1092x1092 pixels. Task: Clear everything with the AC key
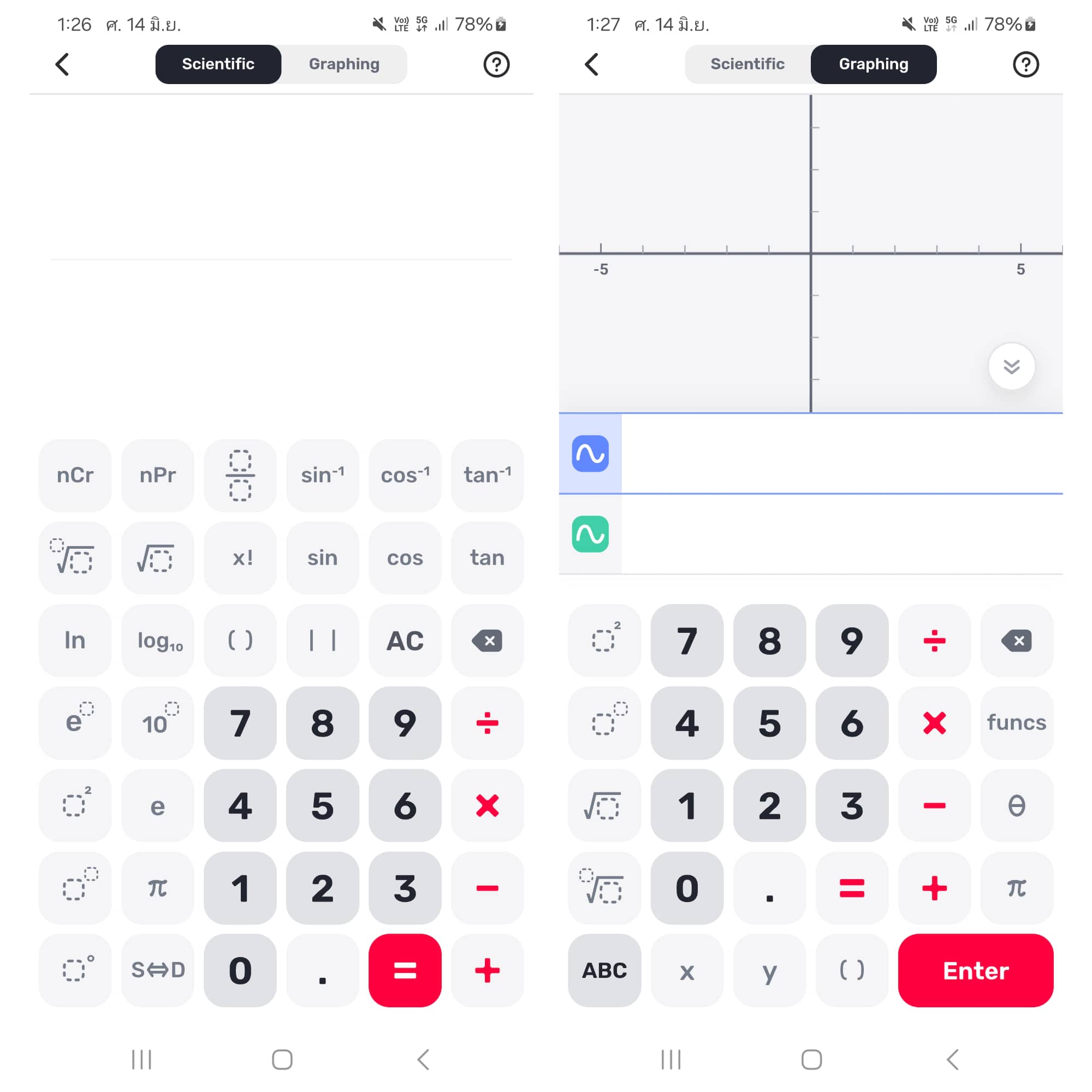pos(405,640)
